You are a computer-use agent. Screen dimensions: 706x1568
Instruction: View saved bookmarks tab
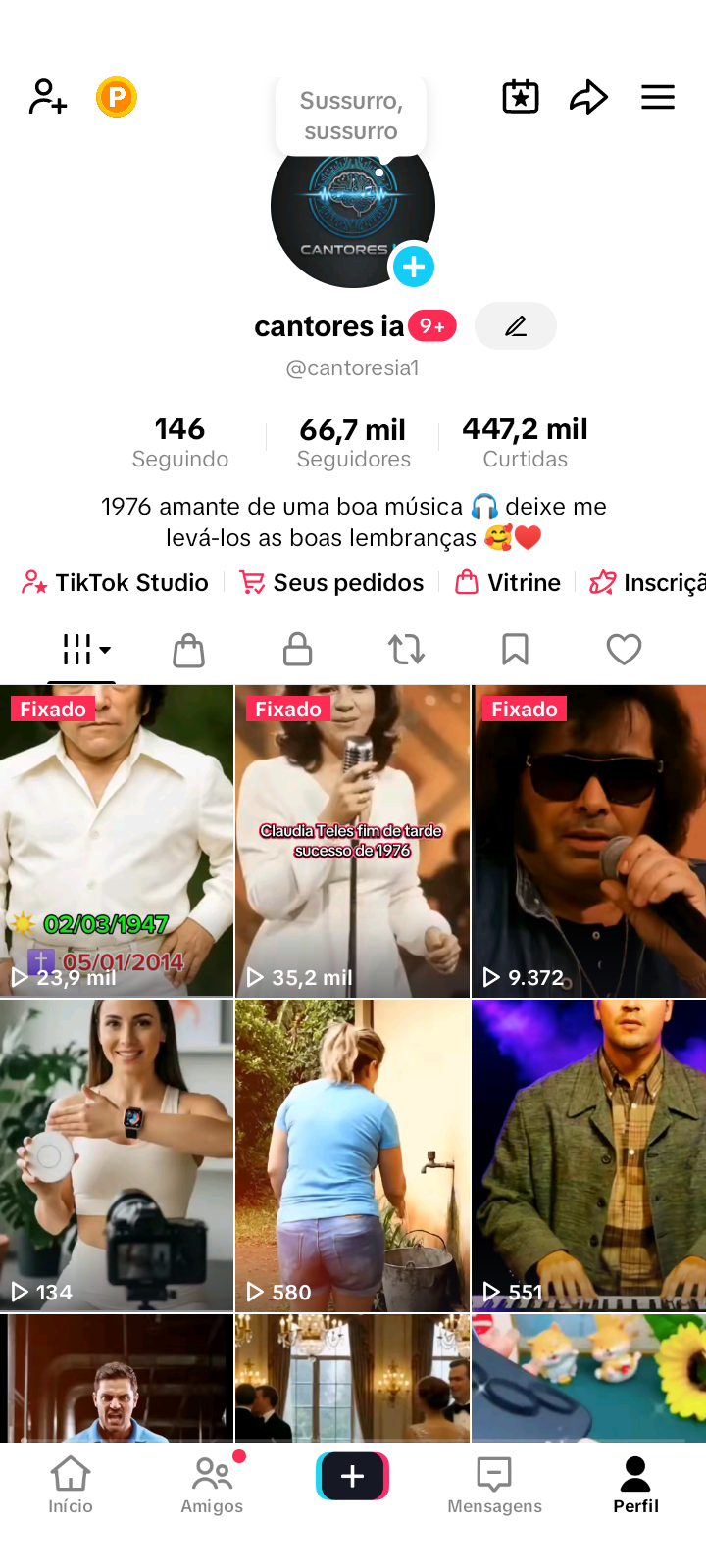pyautogui.click(x=515, y=649)
